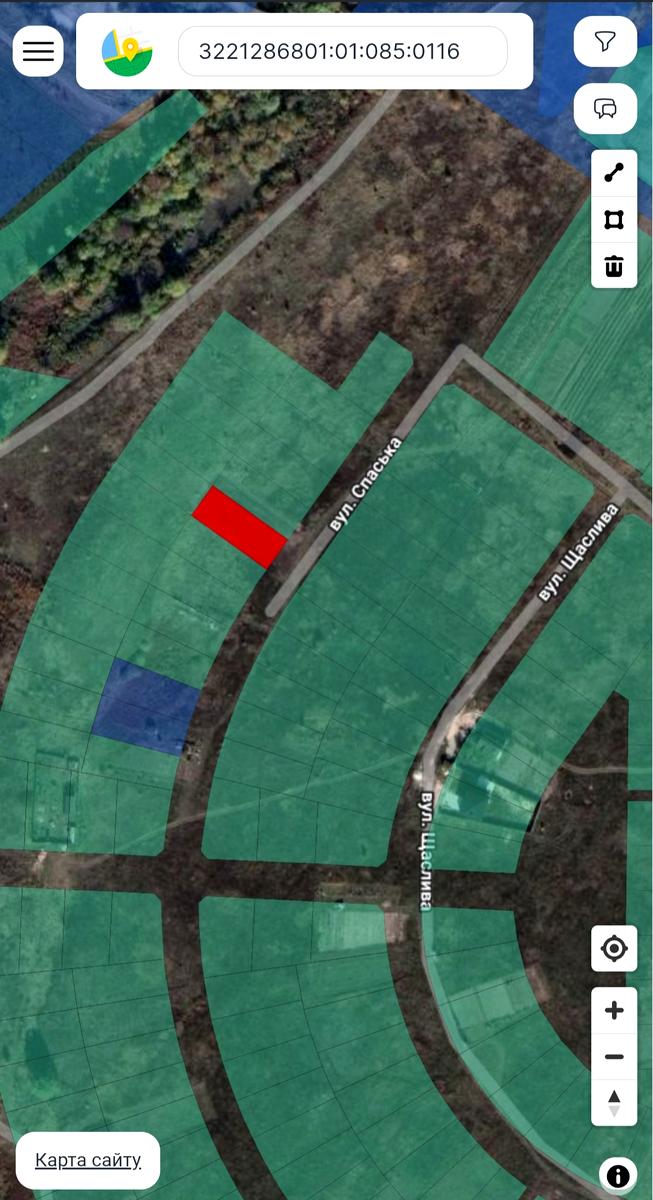Select the polygon area drawing tool
653x1200 pixels.
(614, 220)
